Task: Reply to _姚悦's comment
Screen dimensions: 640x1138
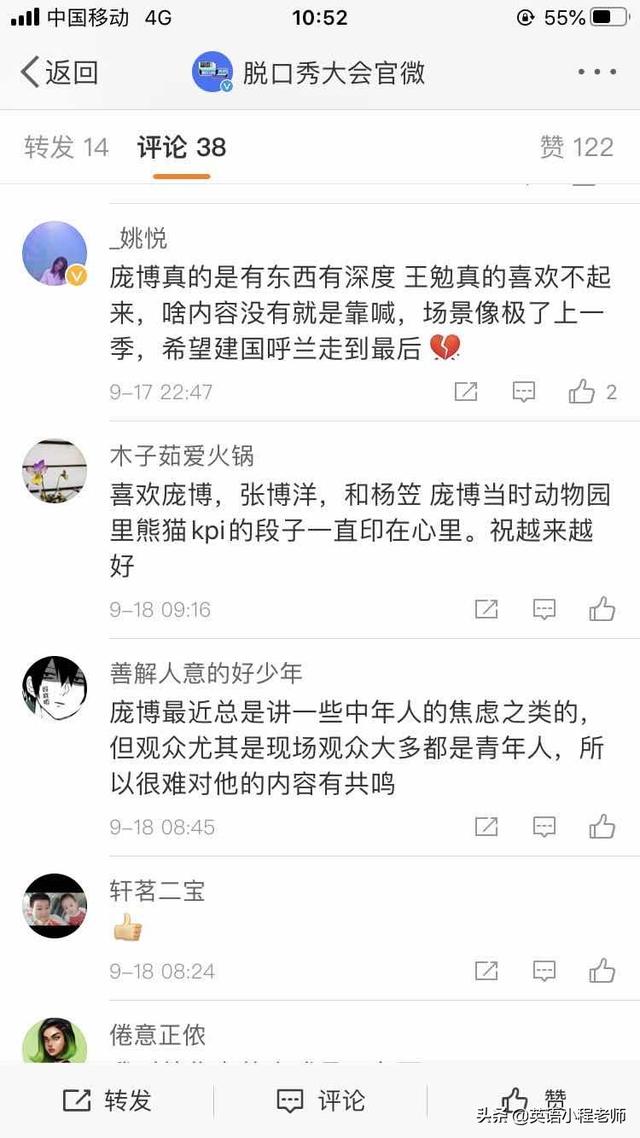Action: tap(524, 392)
